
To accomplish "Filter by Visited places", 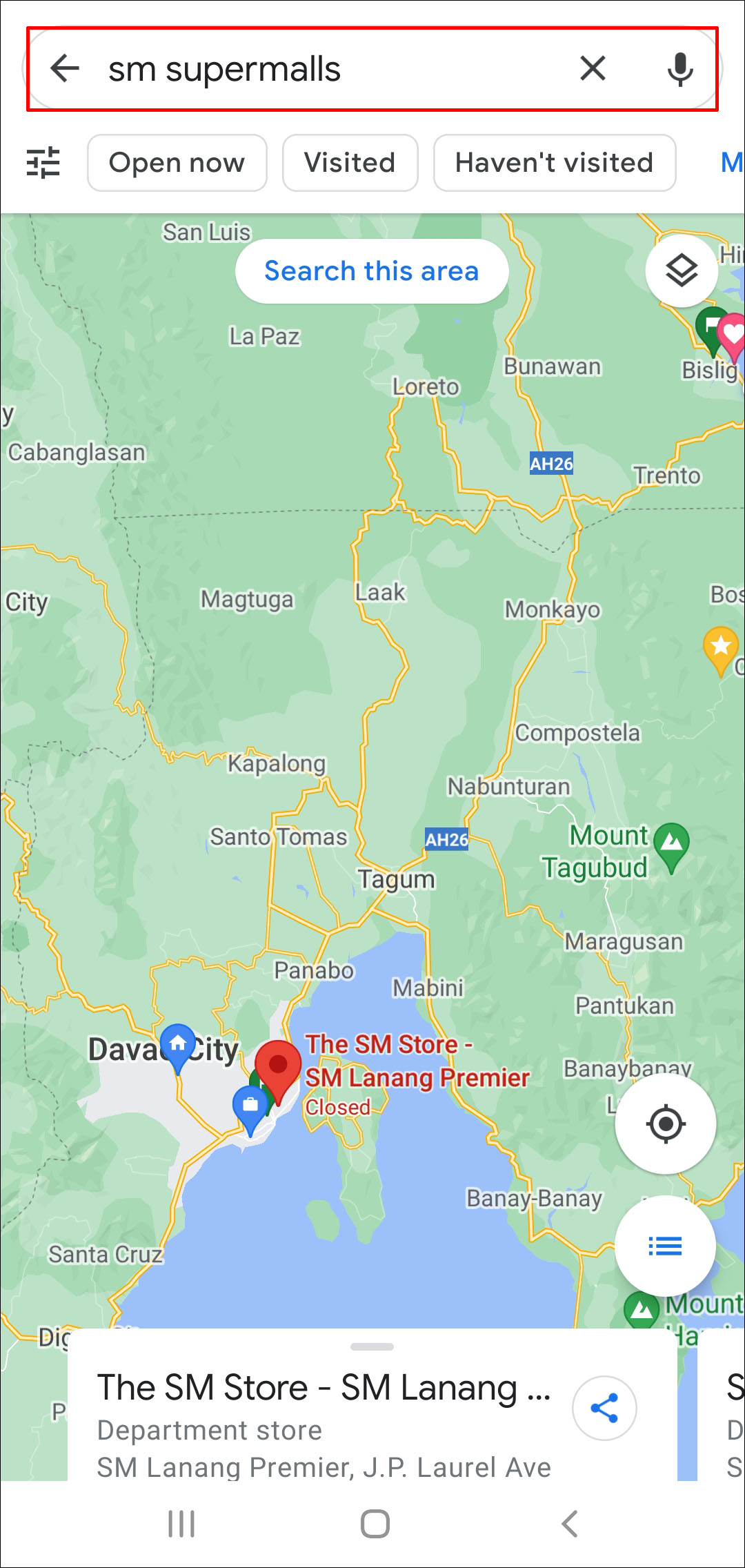I will click(x=350, y=163).
